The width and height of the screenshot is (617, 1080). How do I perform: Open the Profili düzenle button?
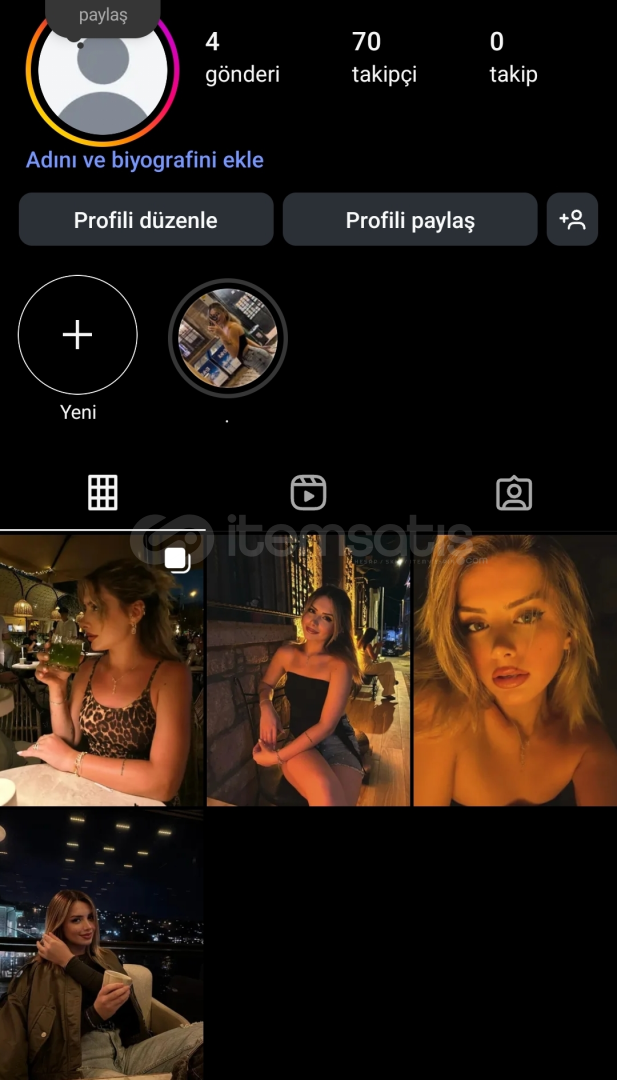tap(146, 220)
